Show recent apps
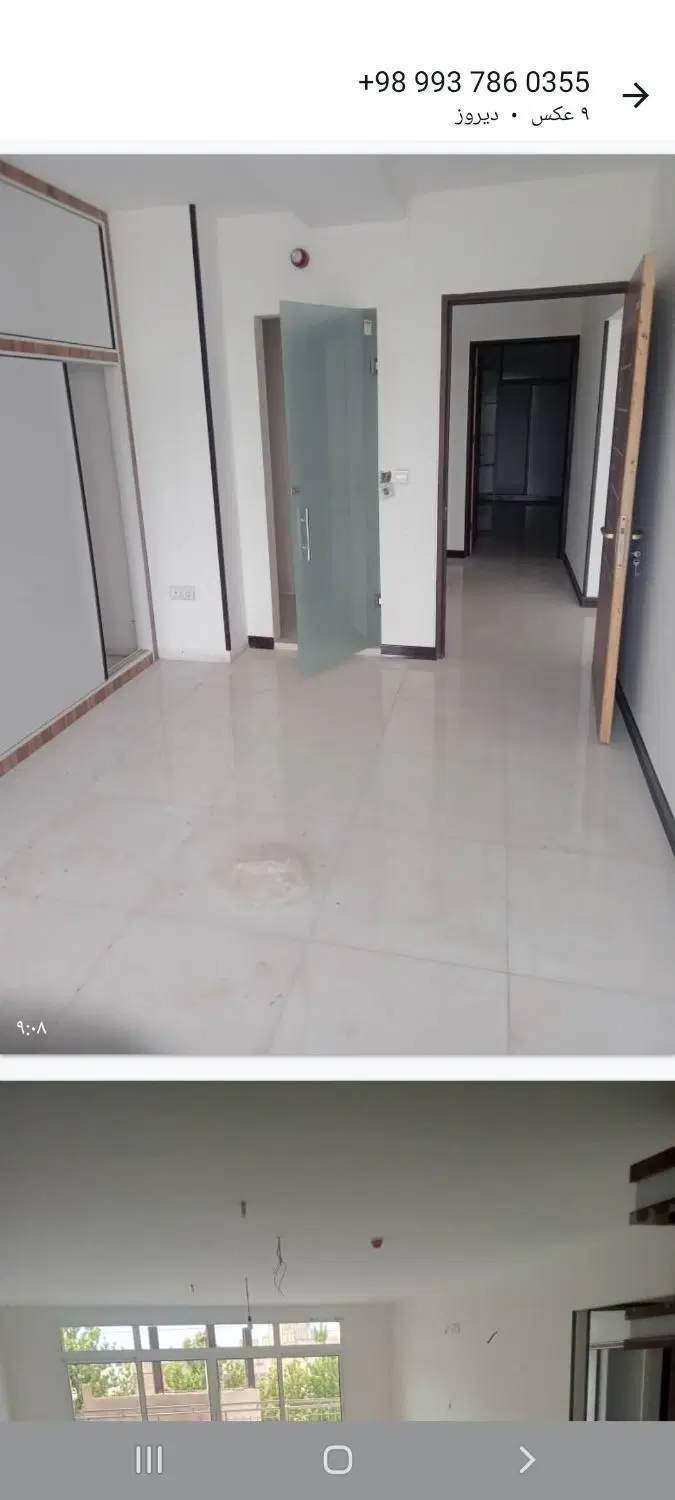The height and width of the screenshot is (1500, 675). [x=149, y=1460]
